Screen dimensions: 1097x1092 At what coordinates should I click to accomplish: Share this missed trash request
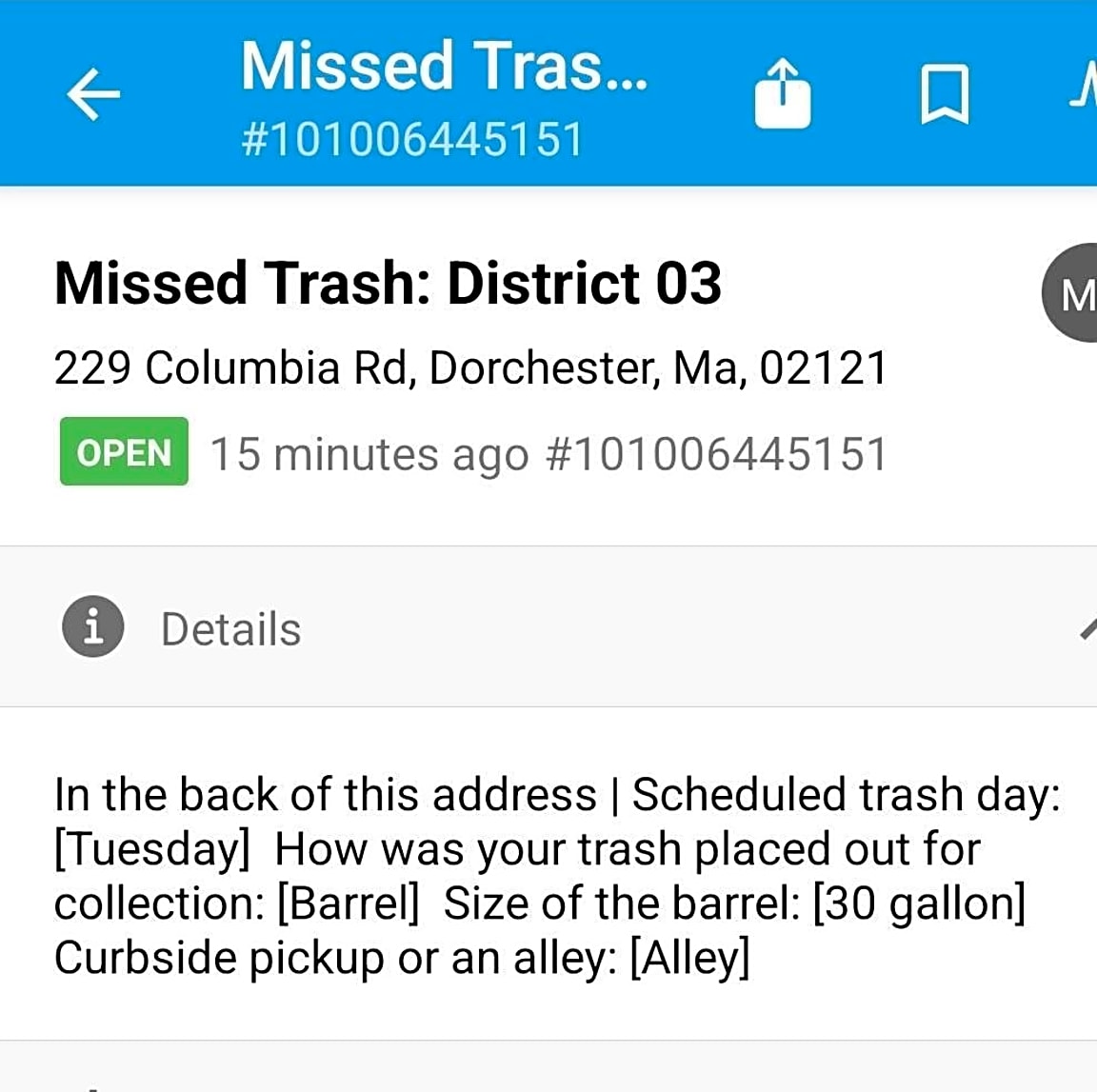pos(782,93)
